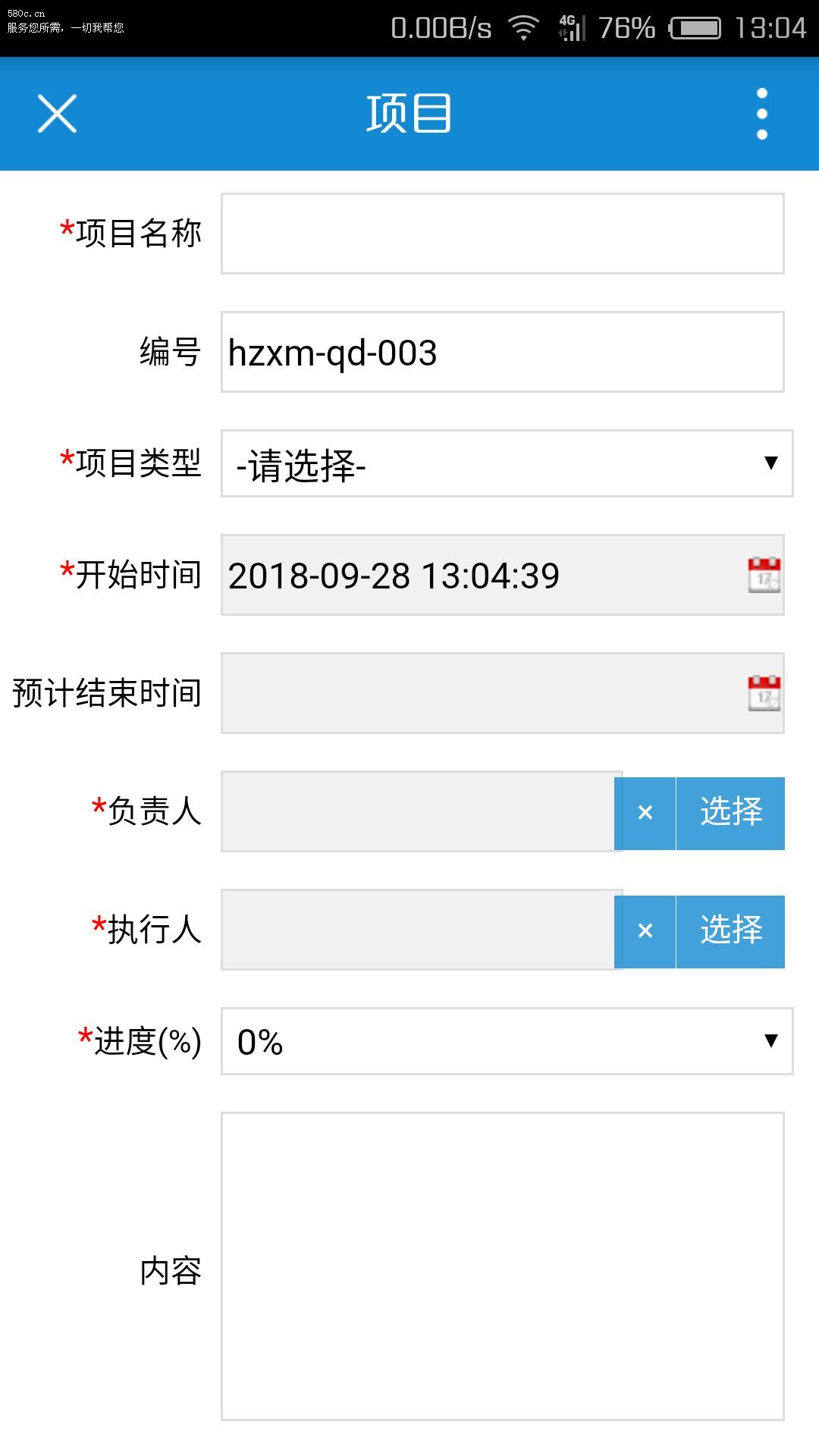Open the three-dot overflow menu

click(x=761, y=114)
